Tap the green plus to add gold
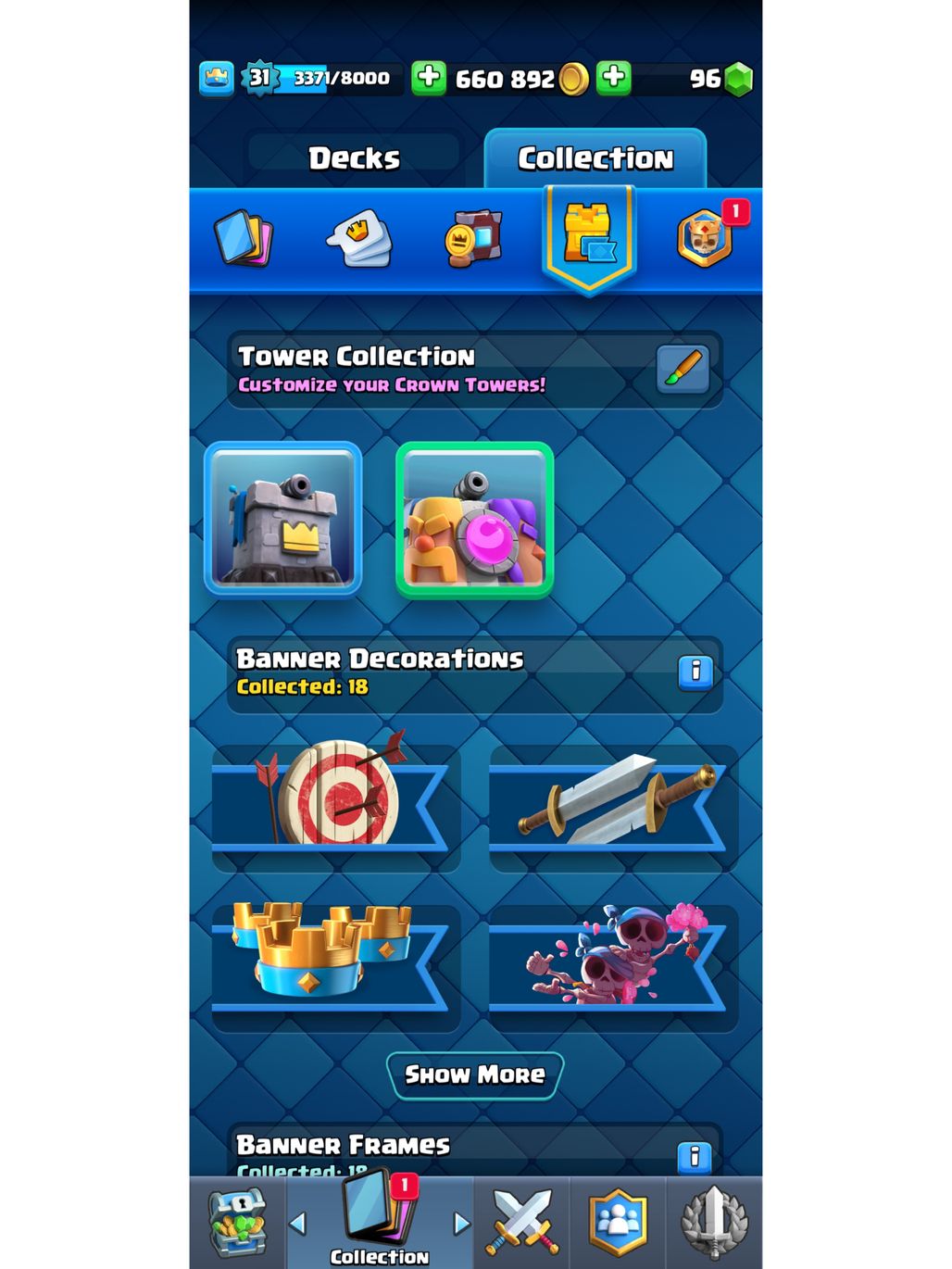 (x=429, y=78)
